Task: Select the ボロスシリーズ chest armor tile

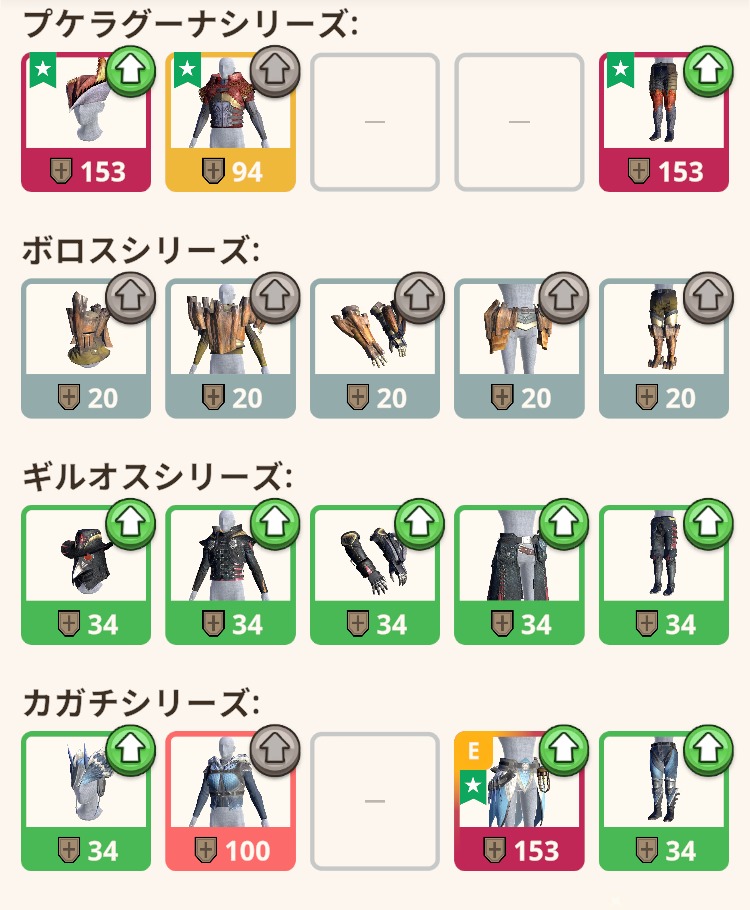Action: click(230, 348)
